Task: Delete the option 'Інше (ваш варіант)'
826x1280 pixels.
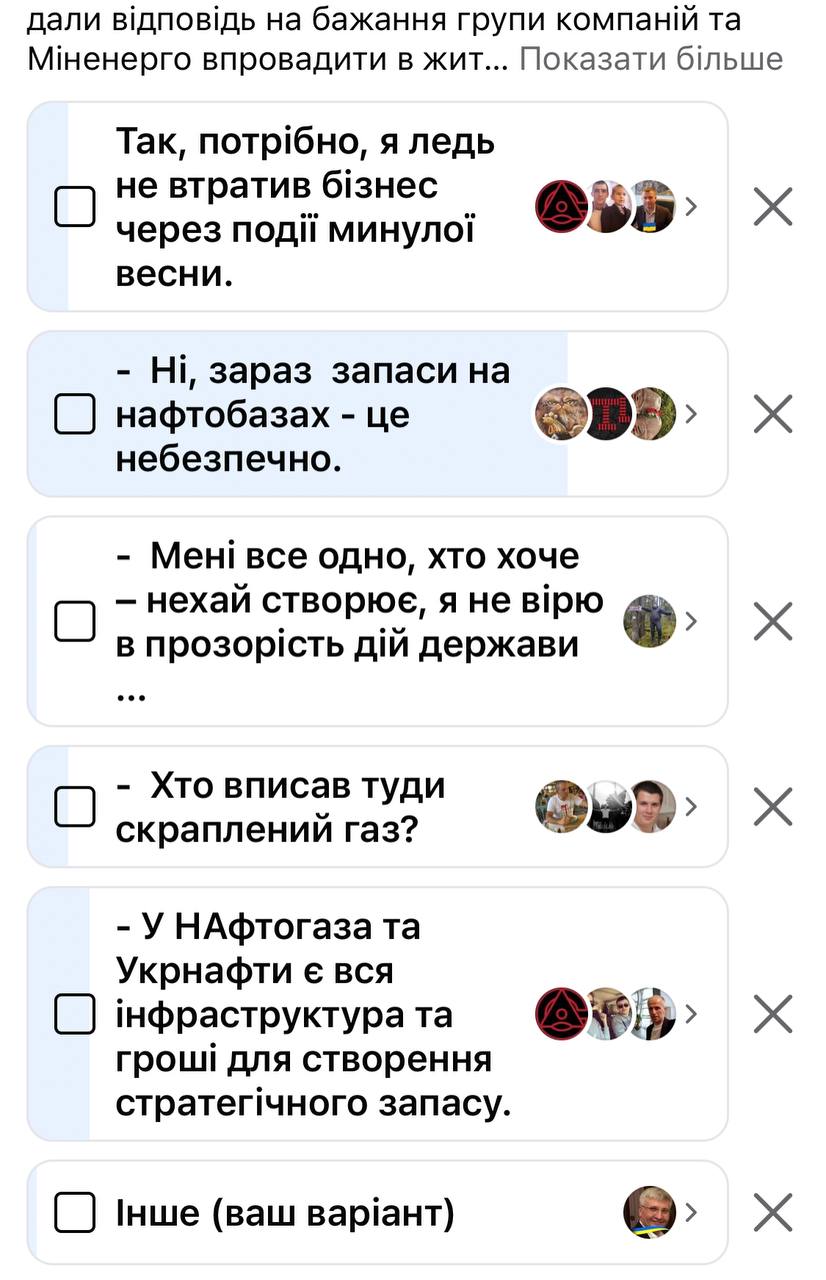Action: [772, 1213]
